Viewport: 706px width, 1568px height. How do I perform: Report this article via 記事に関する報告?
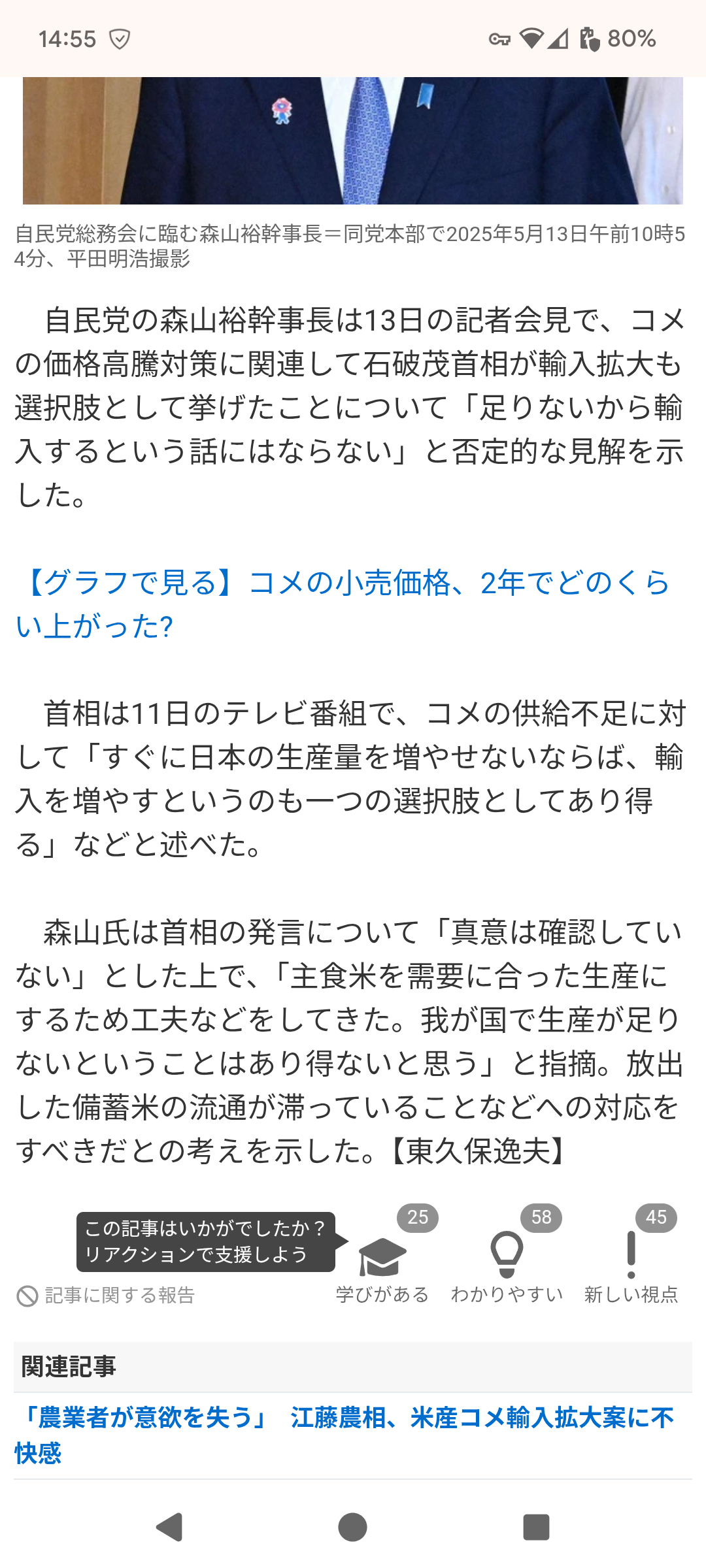pyautogui.click(x=106, y=1296)
